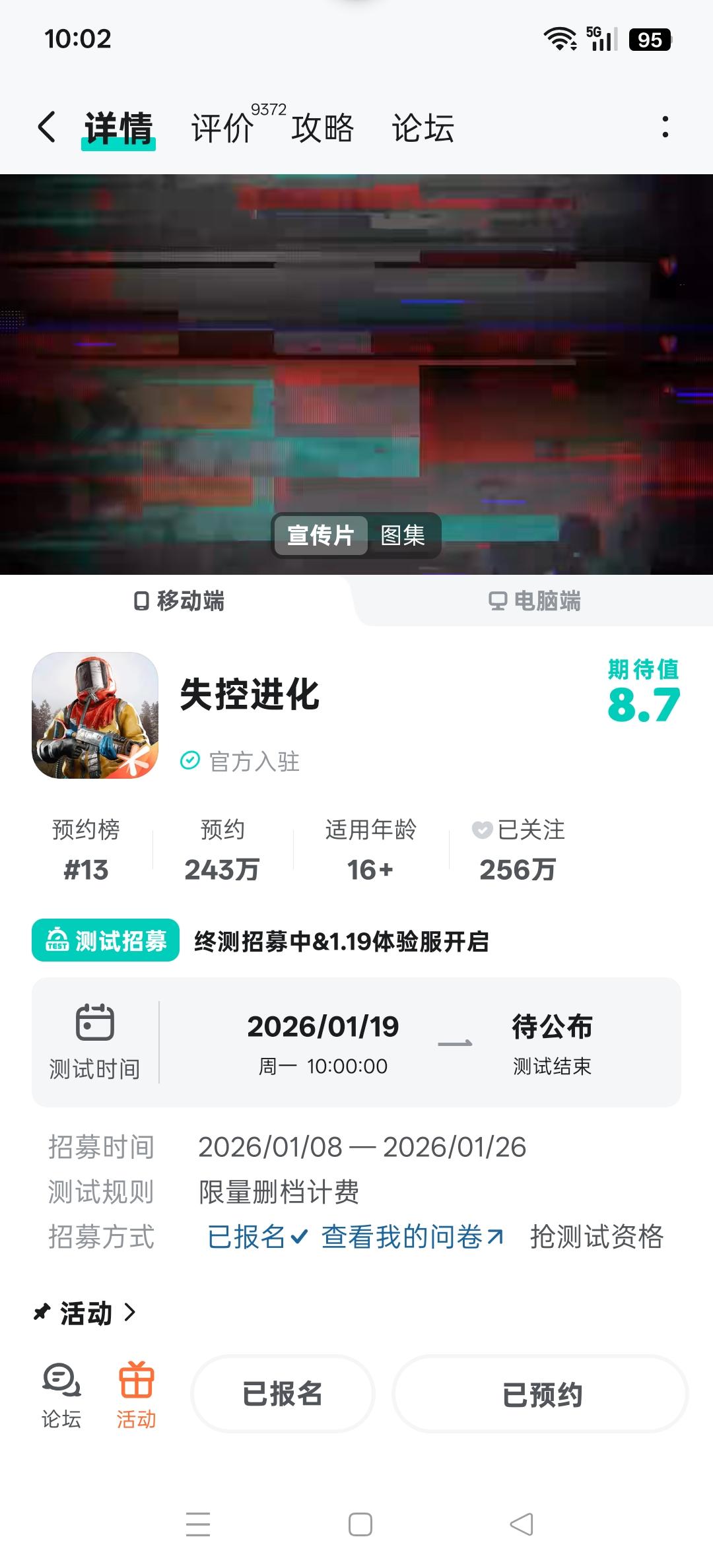Tap the 已报名 button at bottom
713x1568 pixels.
coord(283,1394)
